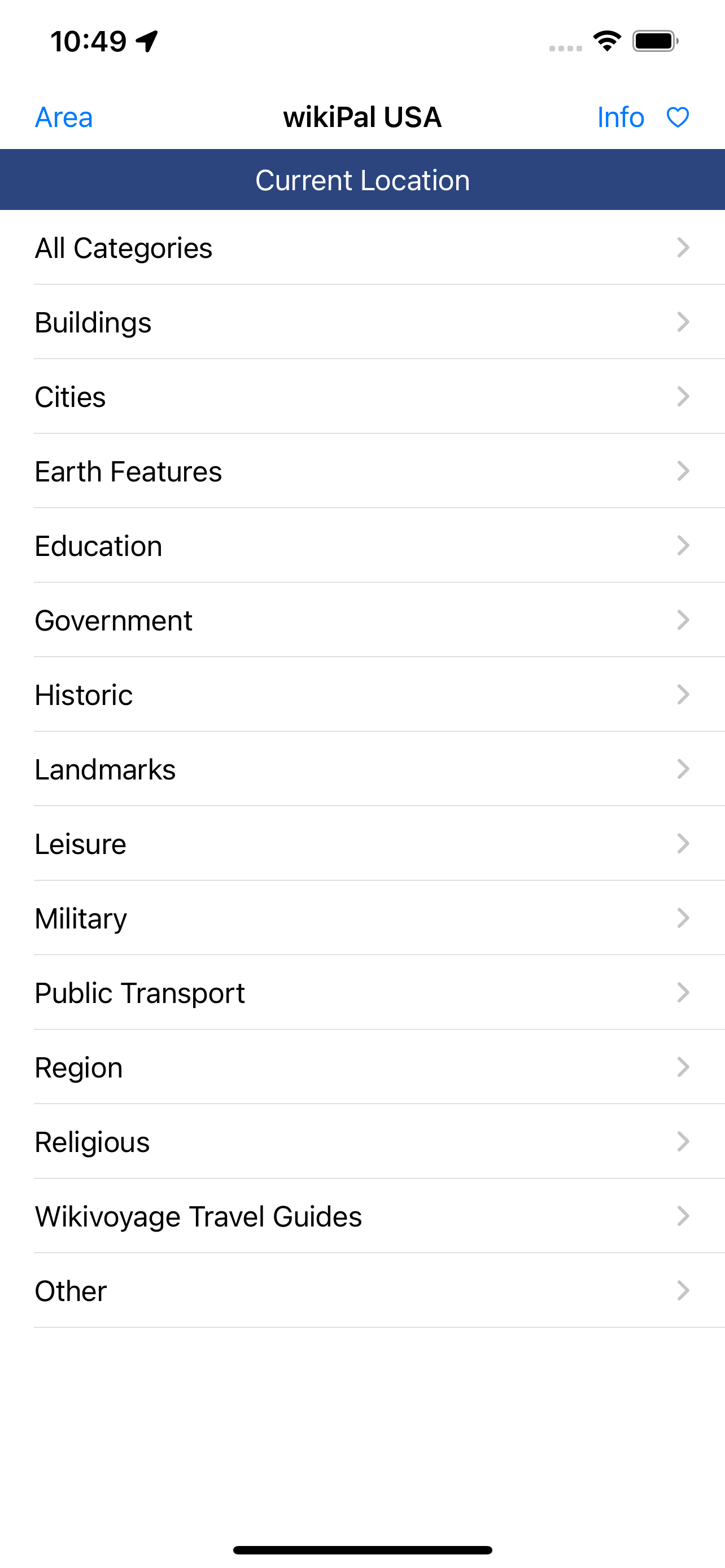The width and height of the screenshot is (725, 1568).
Task: Open Military sites category
Action: tap(362, 918)
